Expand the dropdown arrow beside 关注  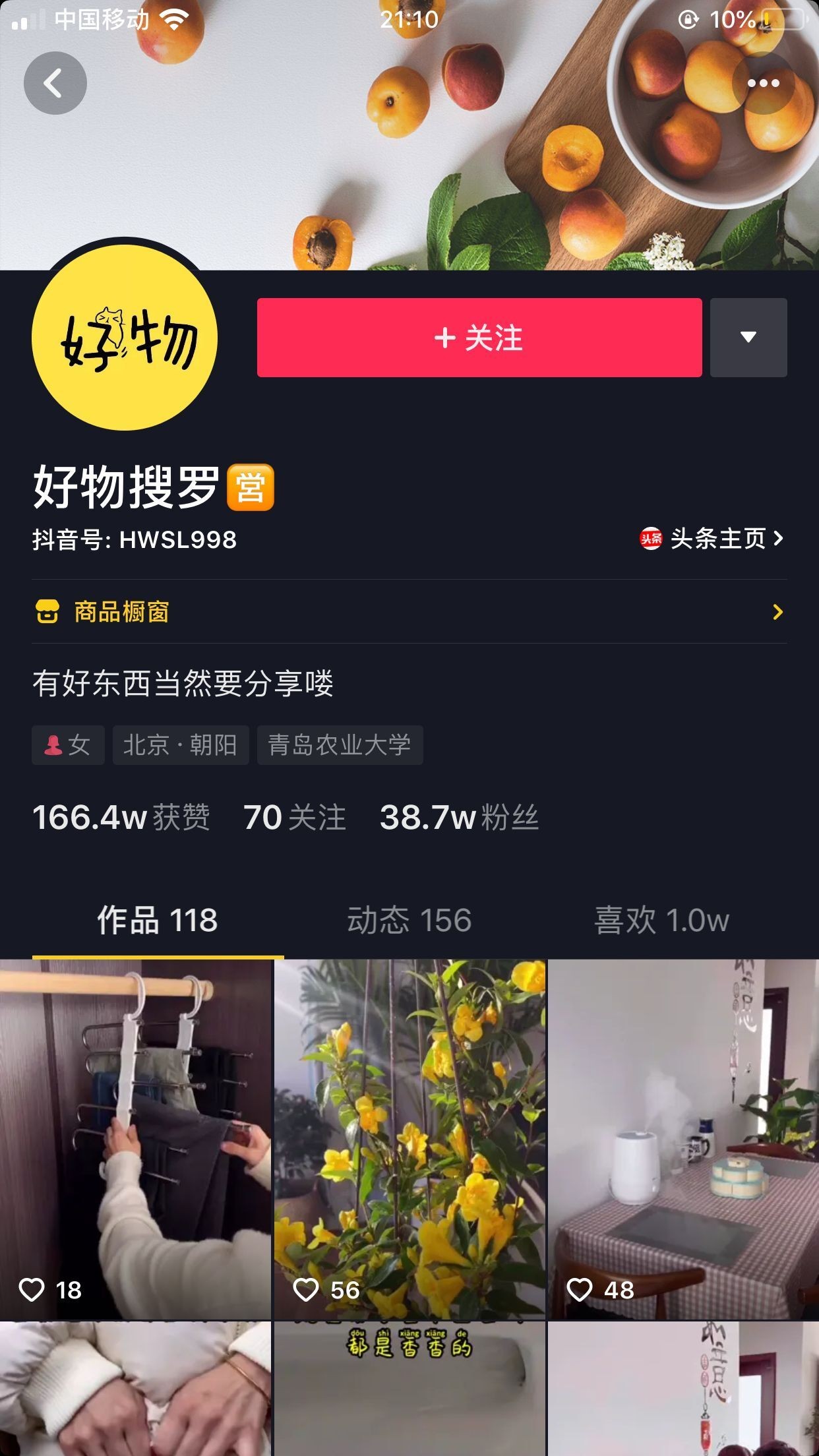tap(748, 338)
